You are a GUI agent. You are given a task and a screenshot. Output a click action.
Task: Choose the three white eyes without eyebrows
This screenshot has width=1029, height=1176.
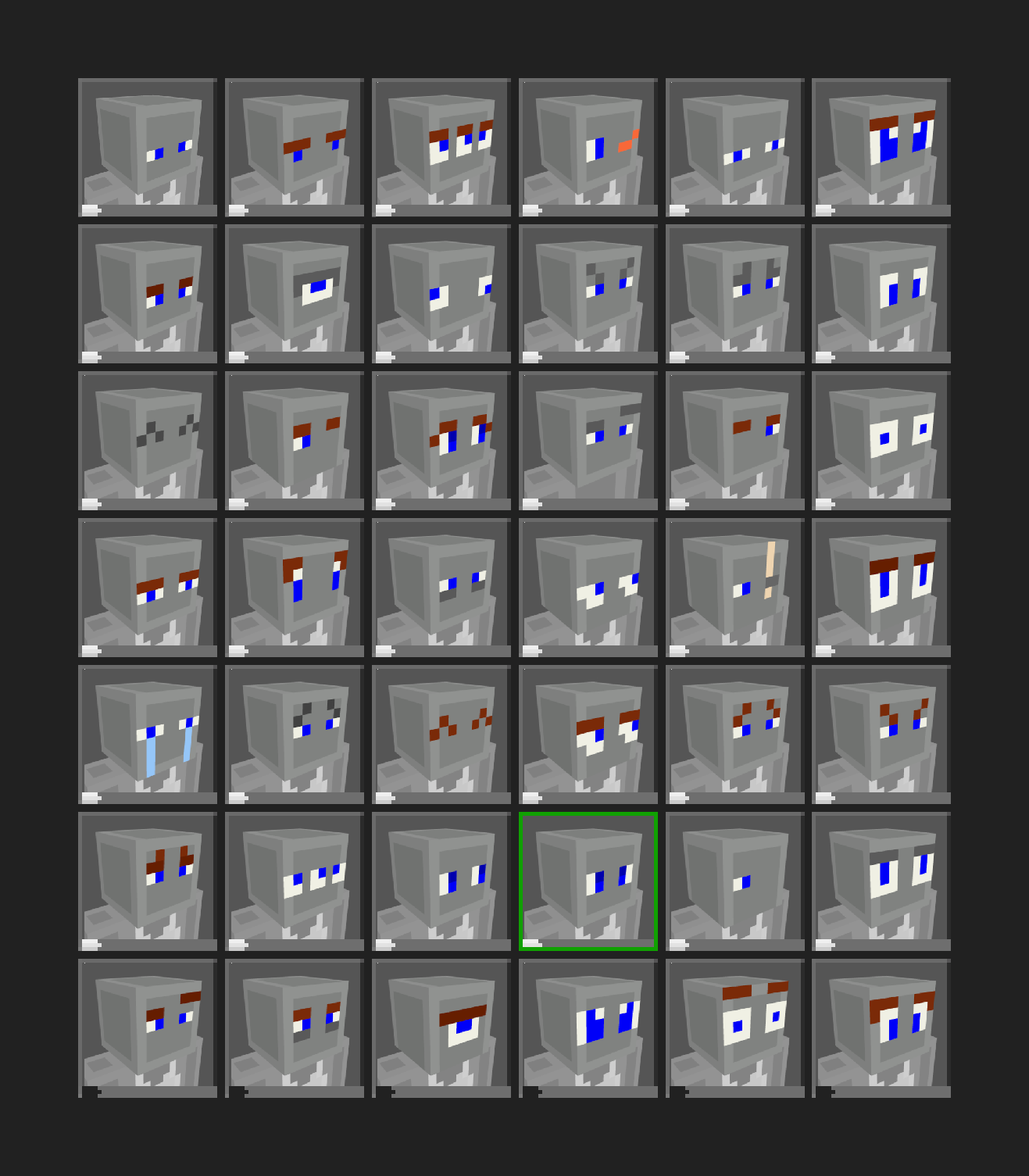[x=295, y=881]
